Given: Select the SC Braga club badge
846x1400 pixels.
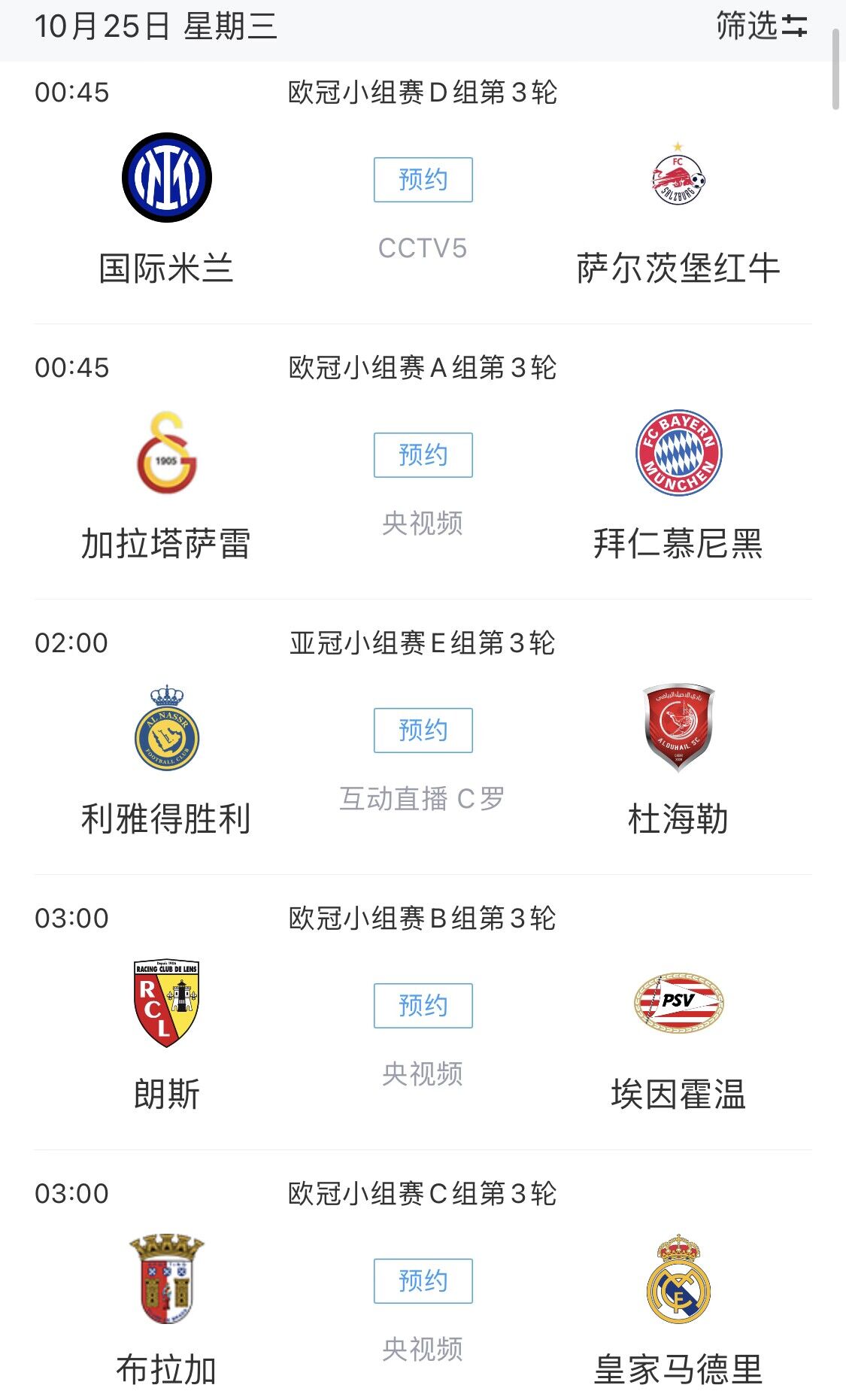Looking at the screenshot, I should coord(165,1279).
